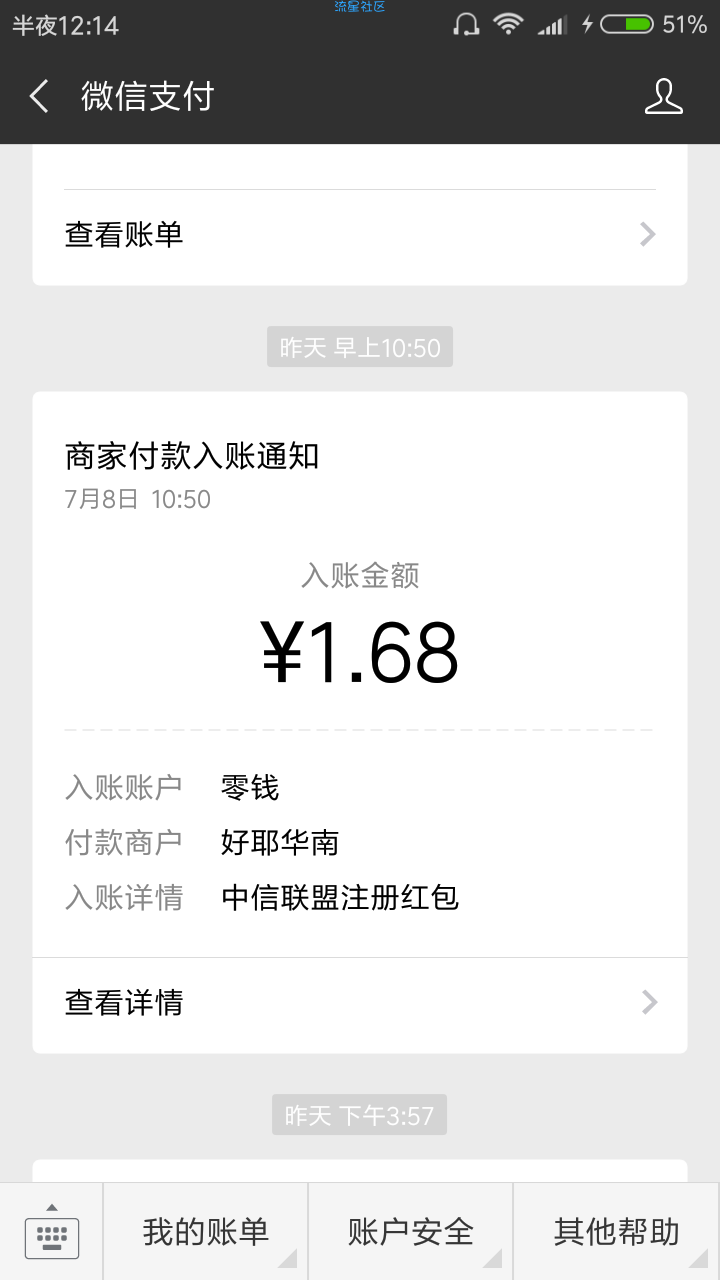Open 查看账单 row
The width and height of the screenshot is (720, 1280).
click(x=360, y=235)
